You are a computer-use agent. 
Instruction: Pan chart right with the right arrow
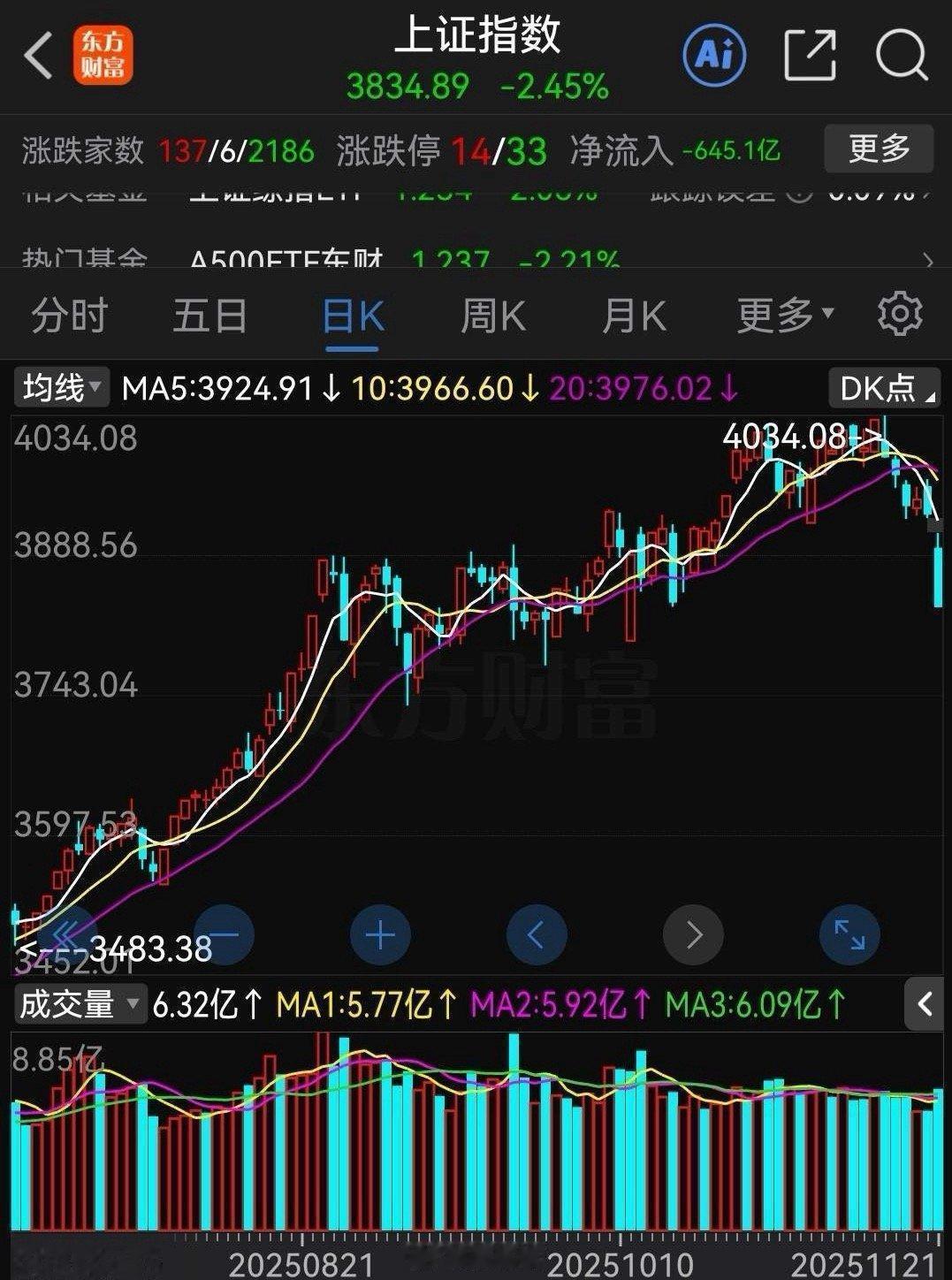693,934
